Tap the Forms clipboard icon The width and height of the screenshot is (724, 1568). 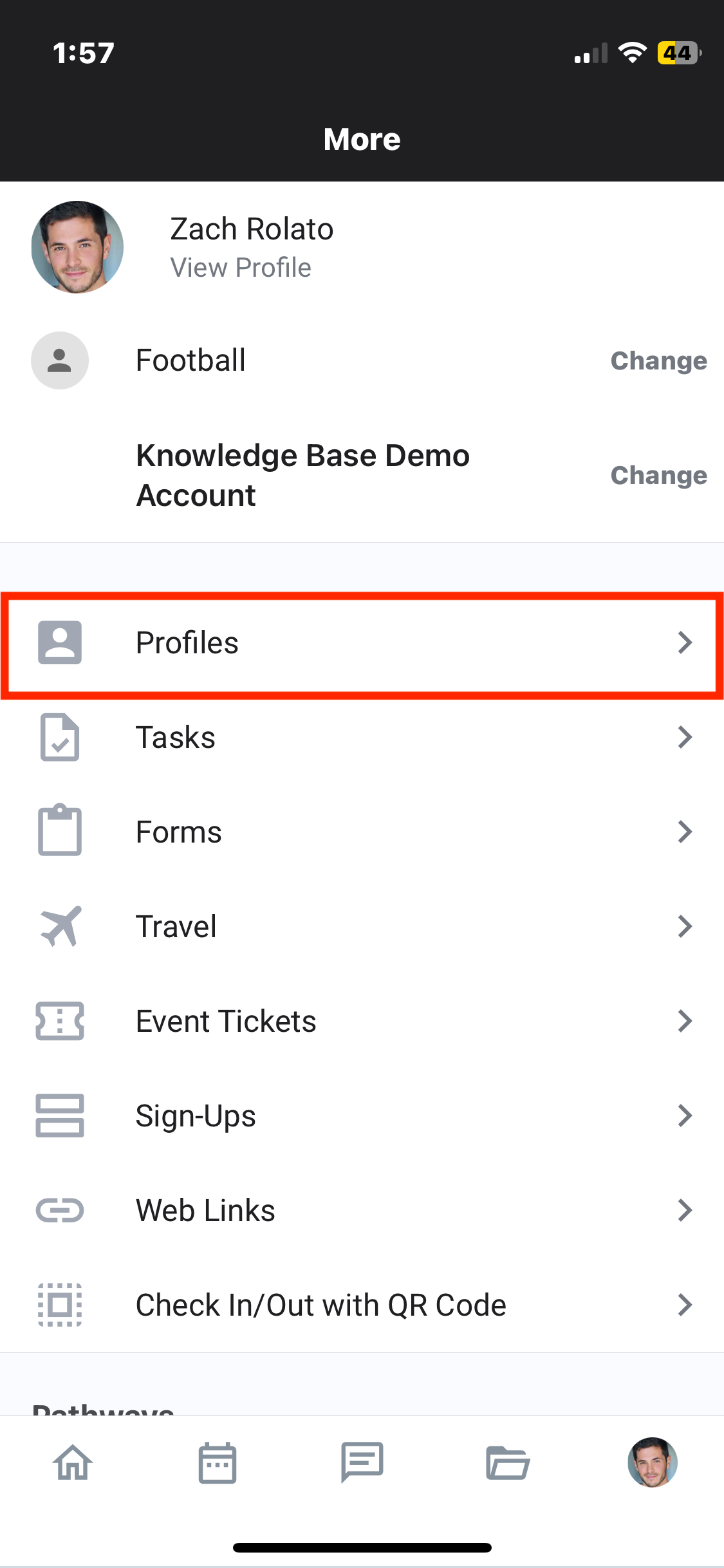(x=60, y=832)
